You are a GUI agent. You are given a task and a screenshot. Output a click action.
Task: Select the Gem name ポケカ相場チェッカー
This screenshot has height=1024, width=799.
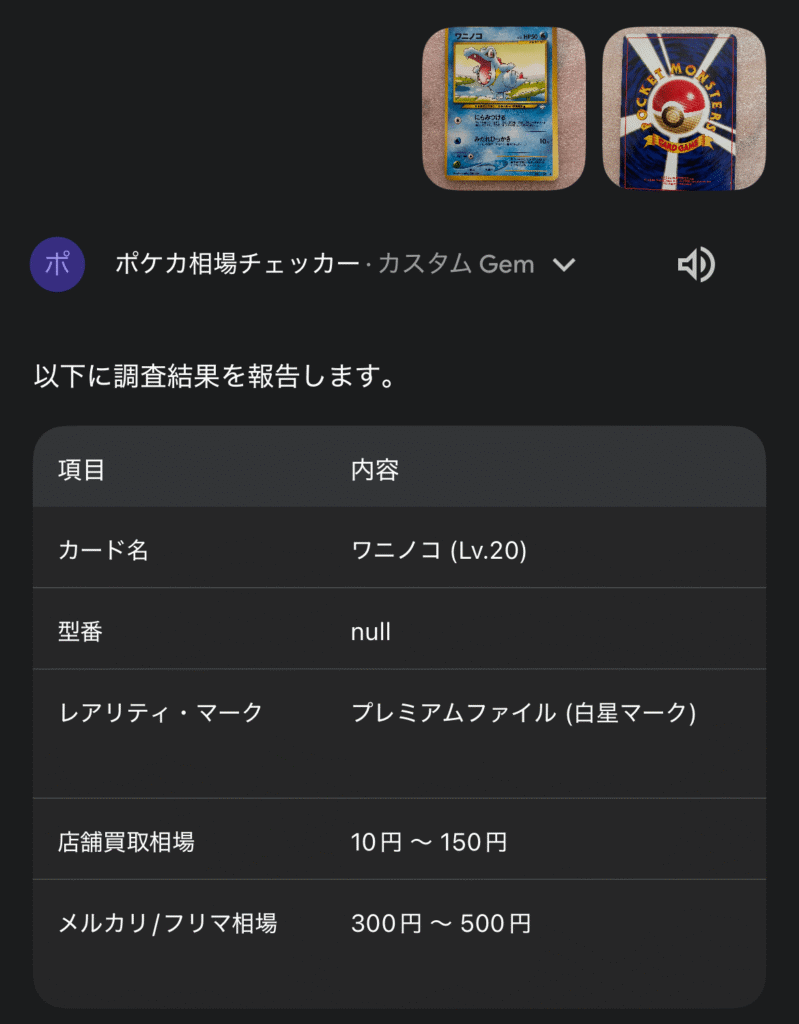(x=235, y=263)
